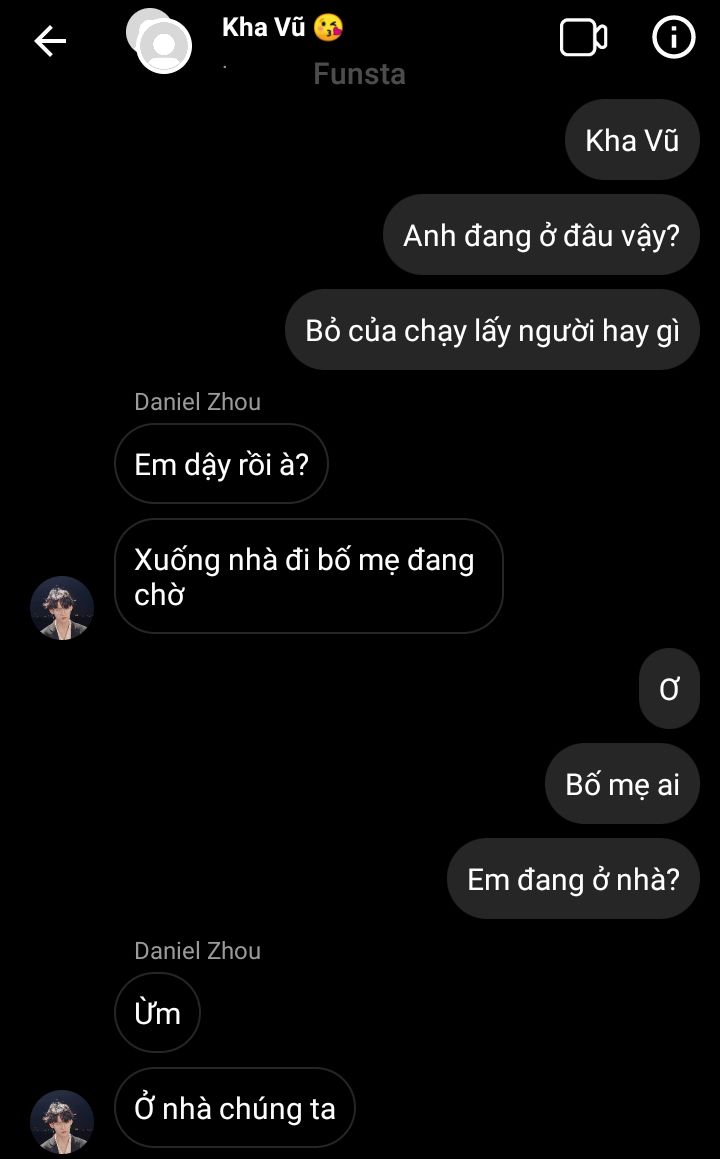The height and width of the screenshot is (1159, 720).
Task: Go back using the arrow icon
Action: [x=50, y=41]
